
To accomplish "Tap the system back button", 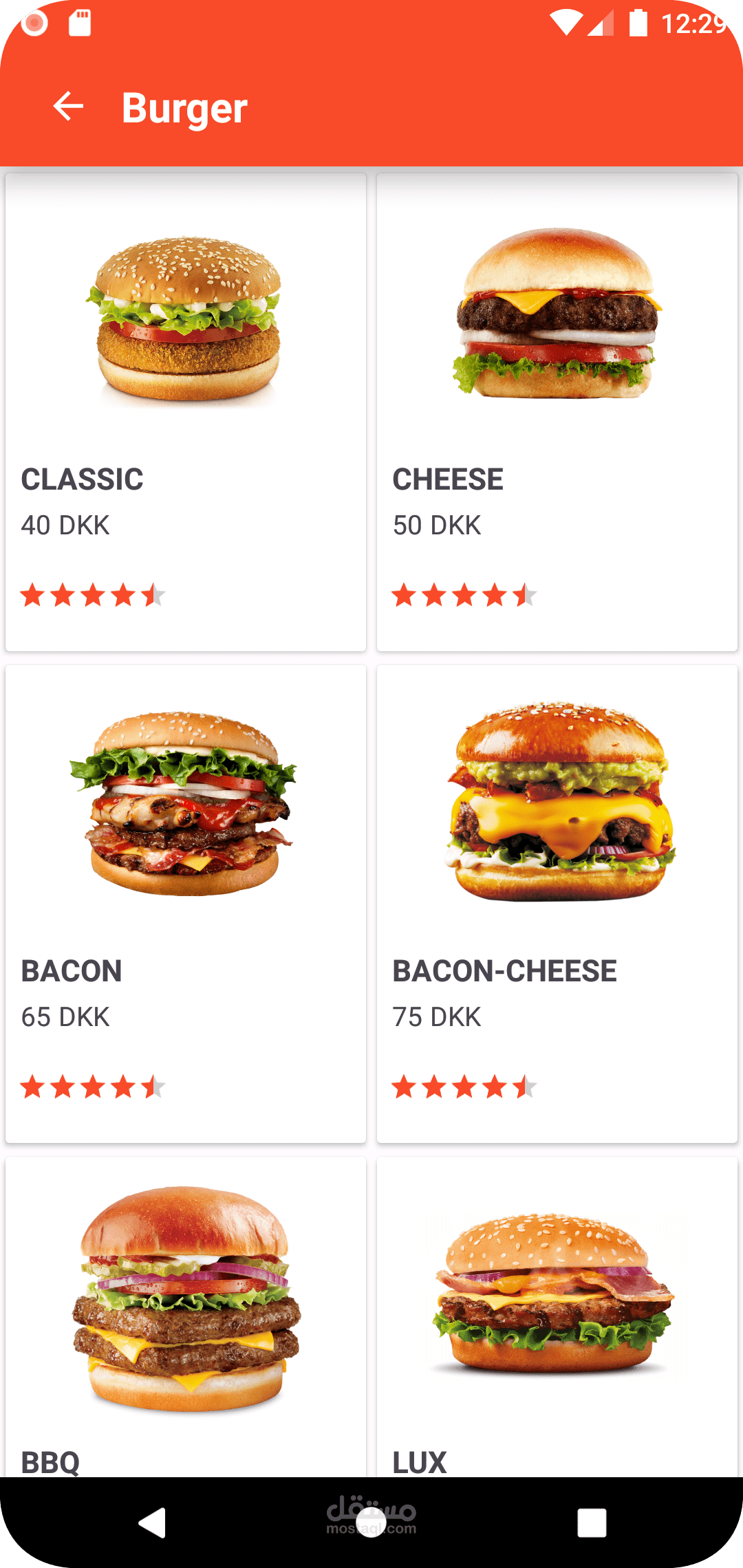I will point(152,1523).
